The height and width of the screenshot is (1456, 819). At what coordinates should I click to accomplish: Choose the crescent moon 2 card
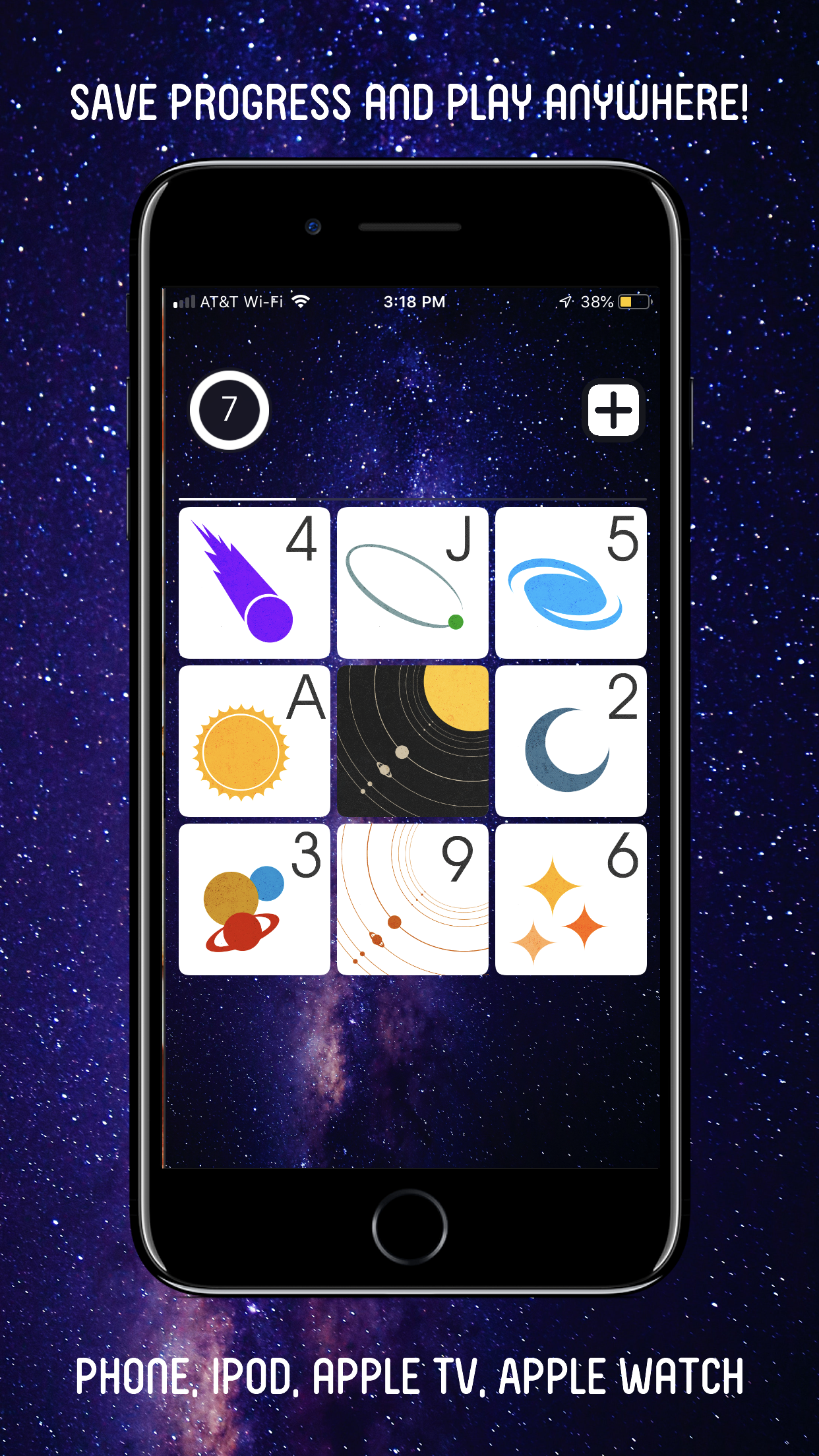pyautogui.click(x=570, y=741)
